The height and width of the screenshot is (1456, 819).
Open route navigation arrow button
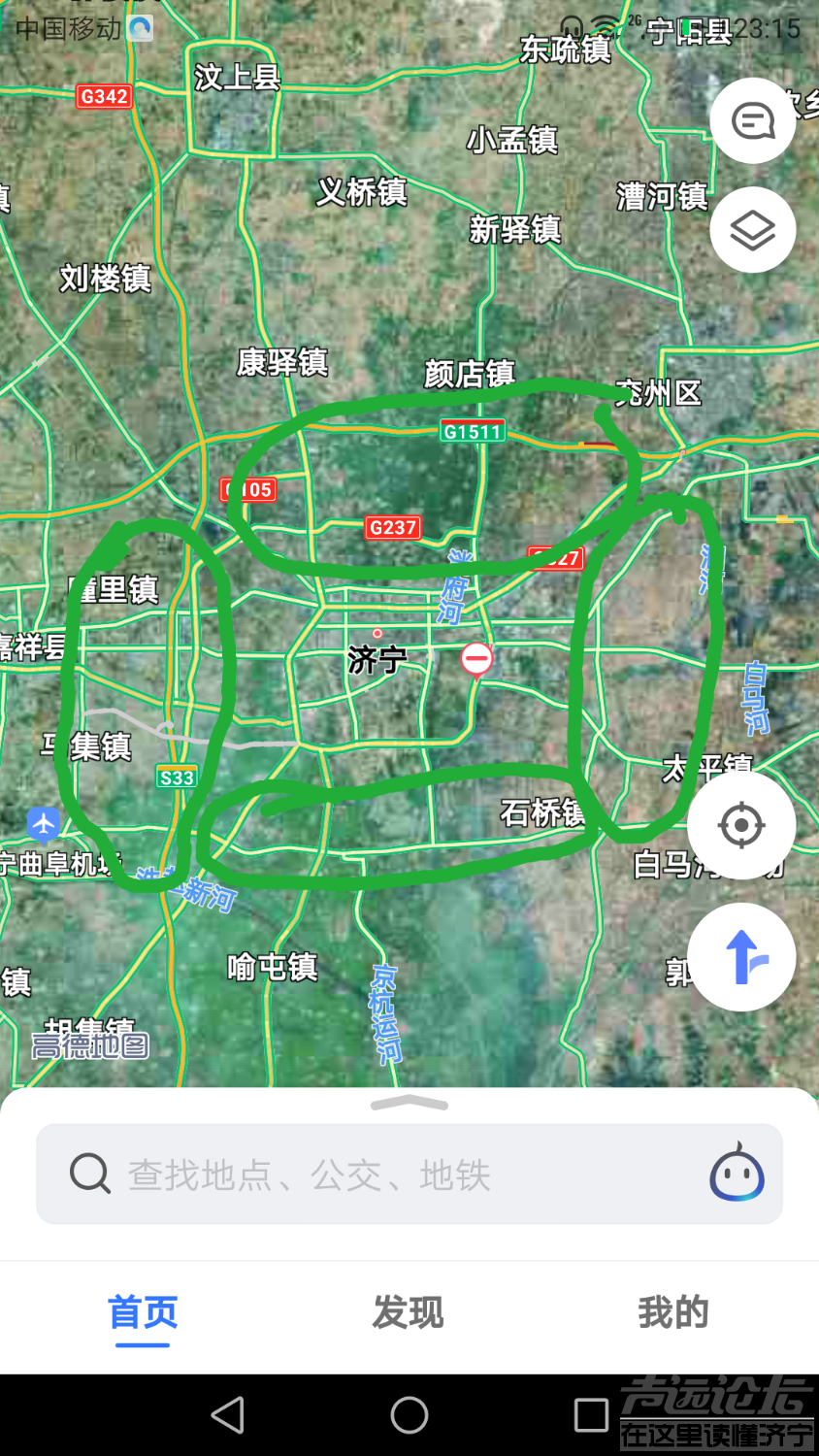point(741,957)
